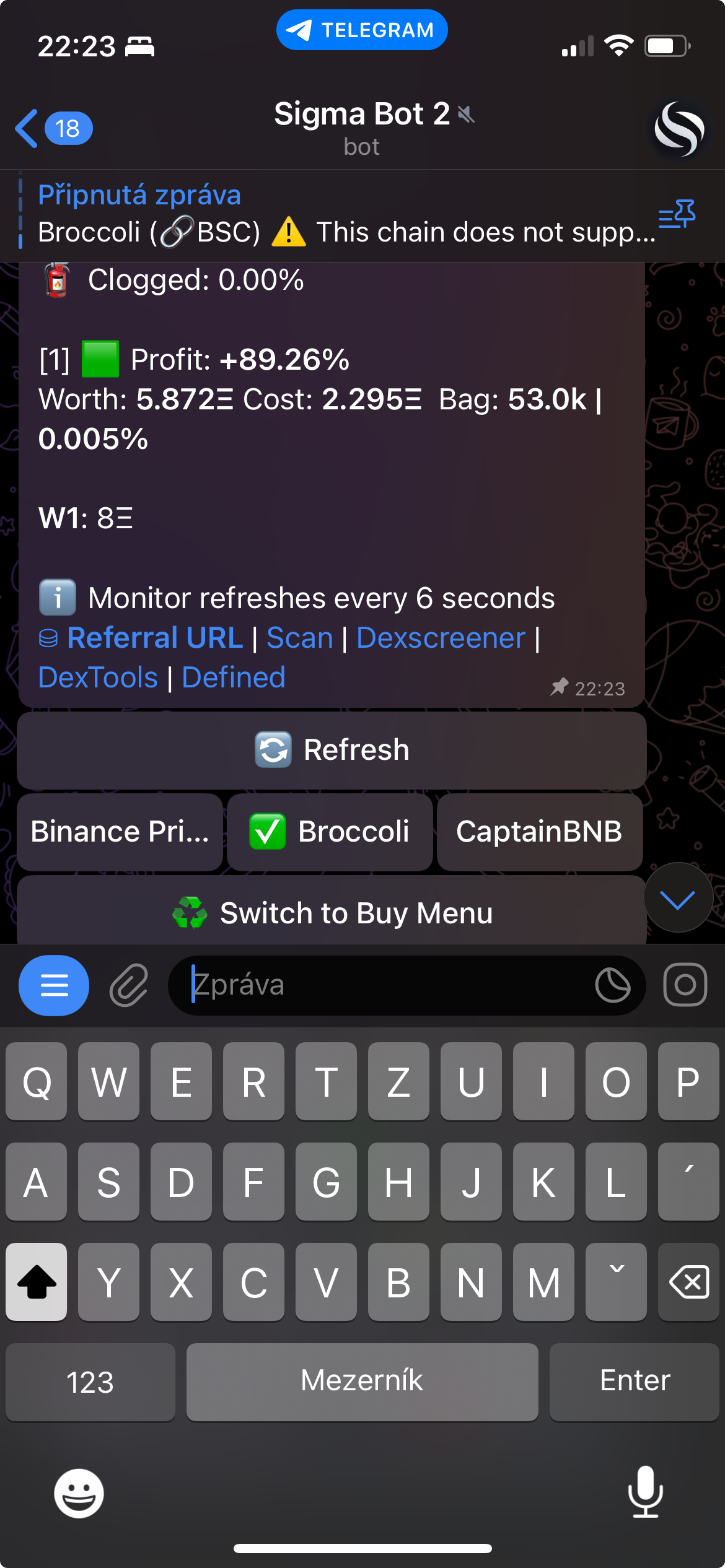
Task: Follow the Scan link
Action: pos(300,638)
